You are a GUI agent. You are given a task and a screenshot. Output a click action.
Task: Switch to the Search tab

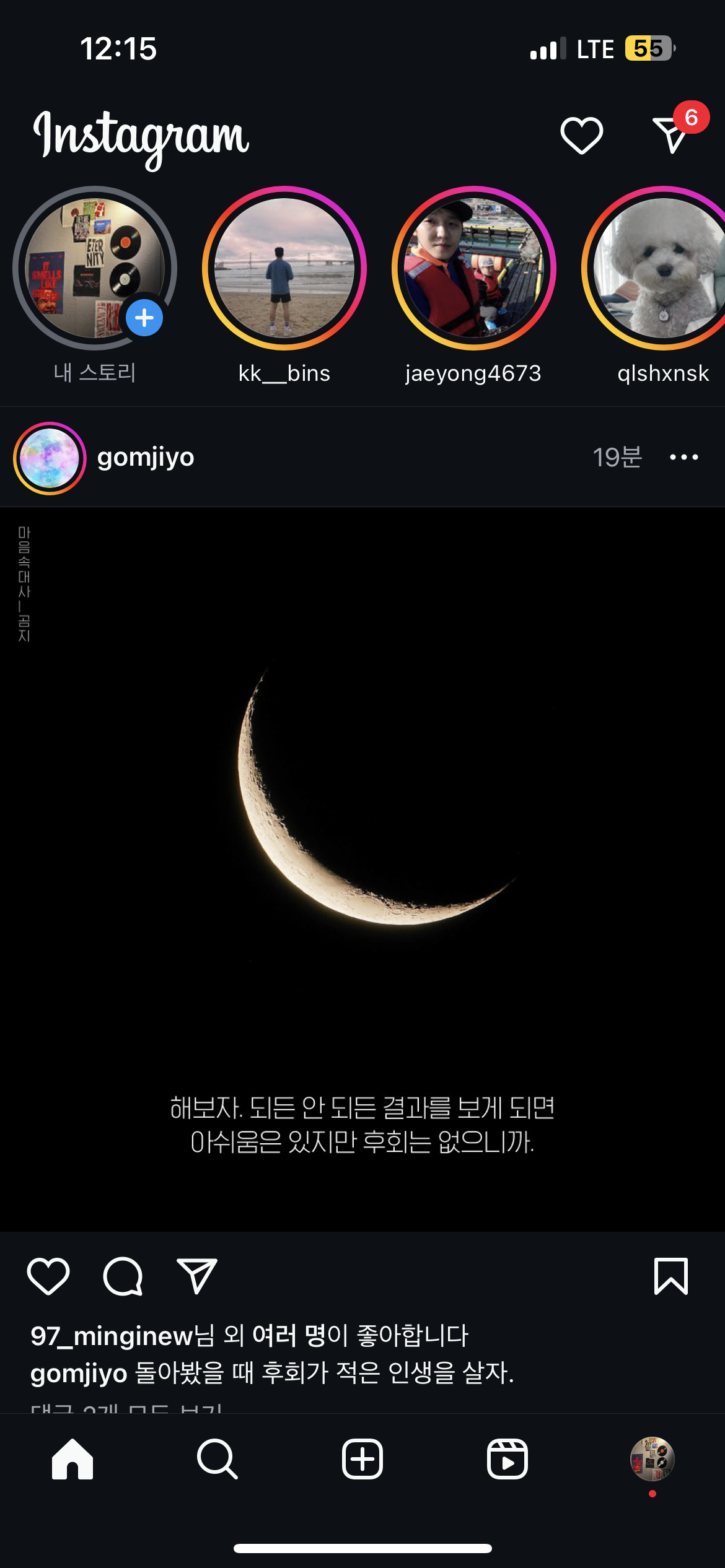click(217, 1459)
